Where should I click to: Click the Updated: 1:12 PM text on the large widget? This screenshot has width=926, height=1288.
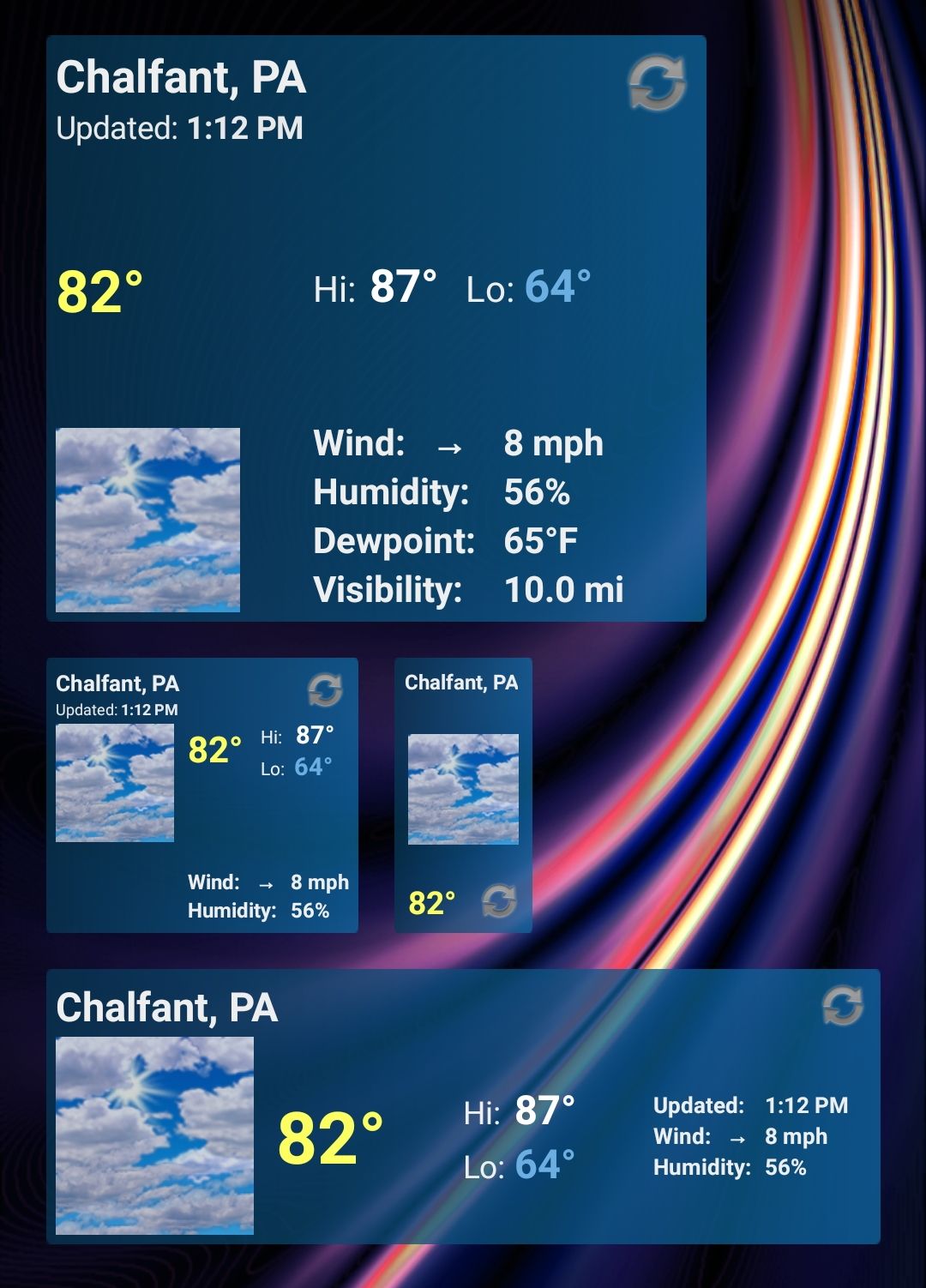(179, 129)
